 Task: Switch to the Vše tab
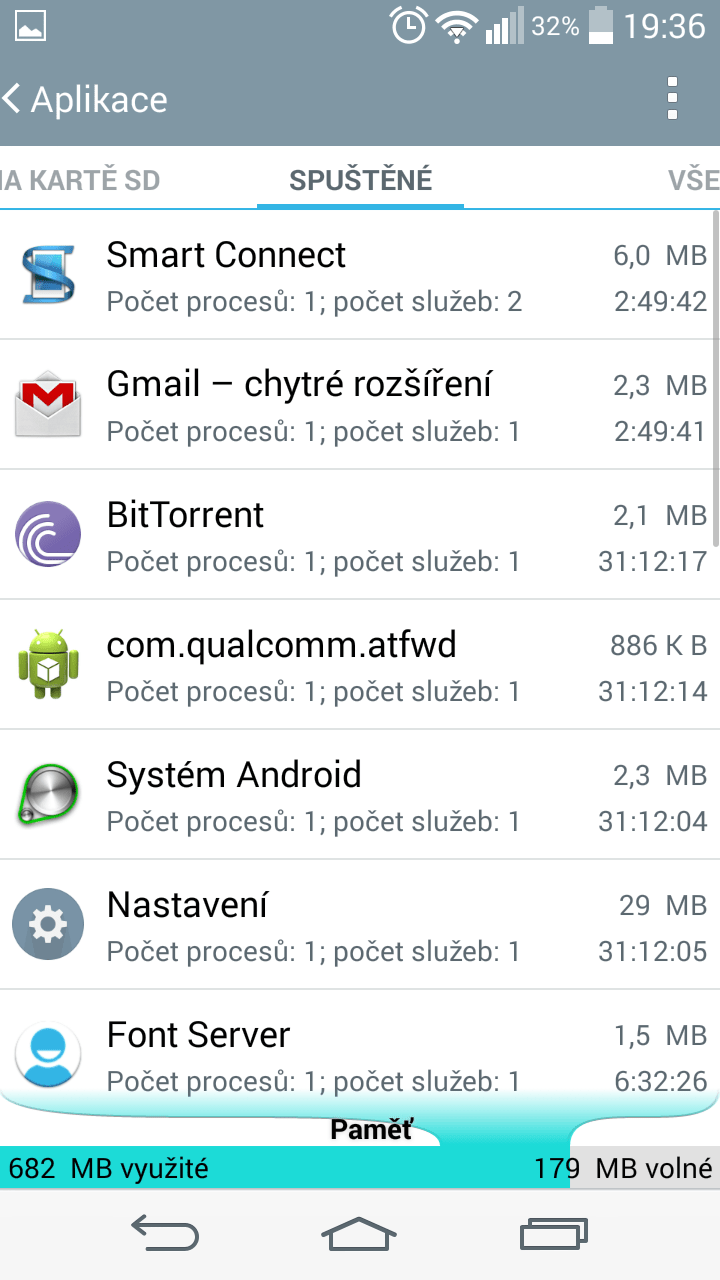[693, 180]
